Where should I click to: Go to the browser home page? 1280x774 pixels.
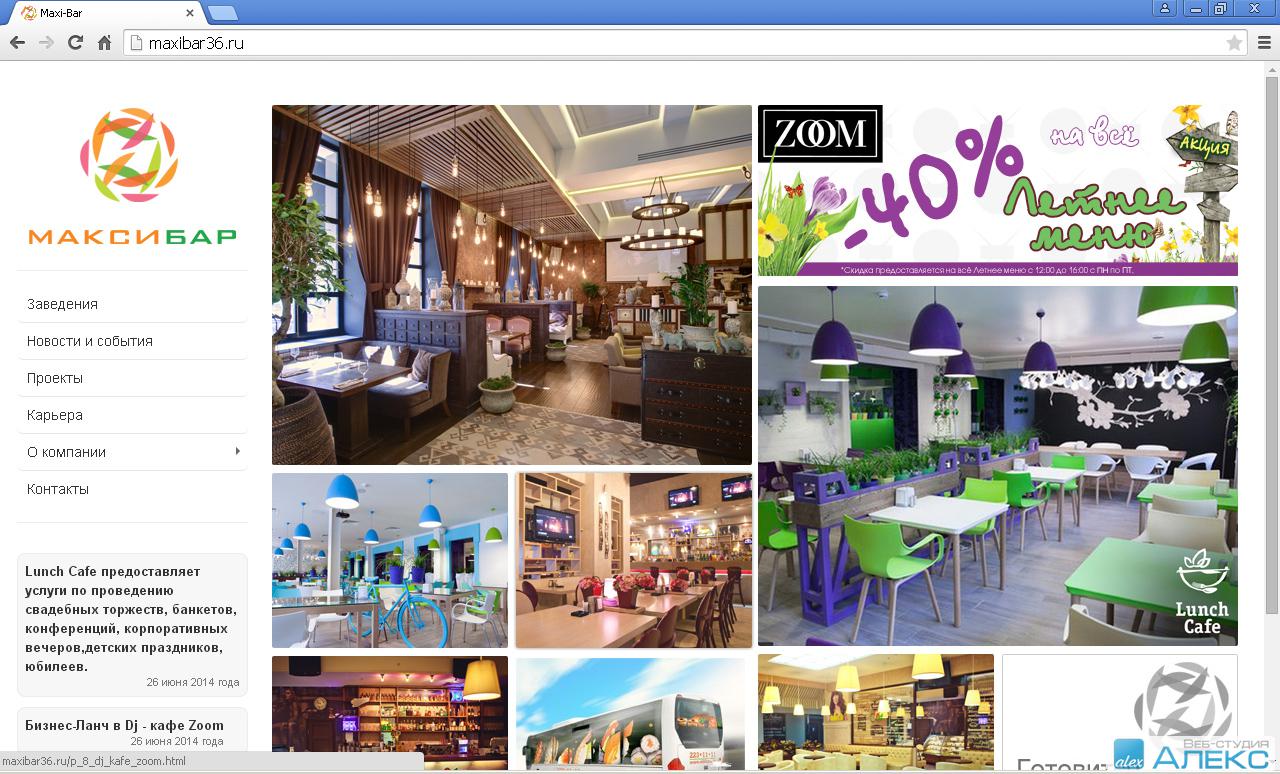(104, 43)
